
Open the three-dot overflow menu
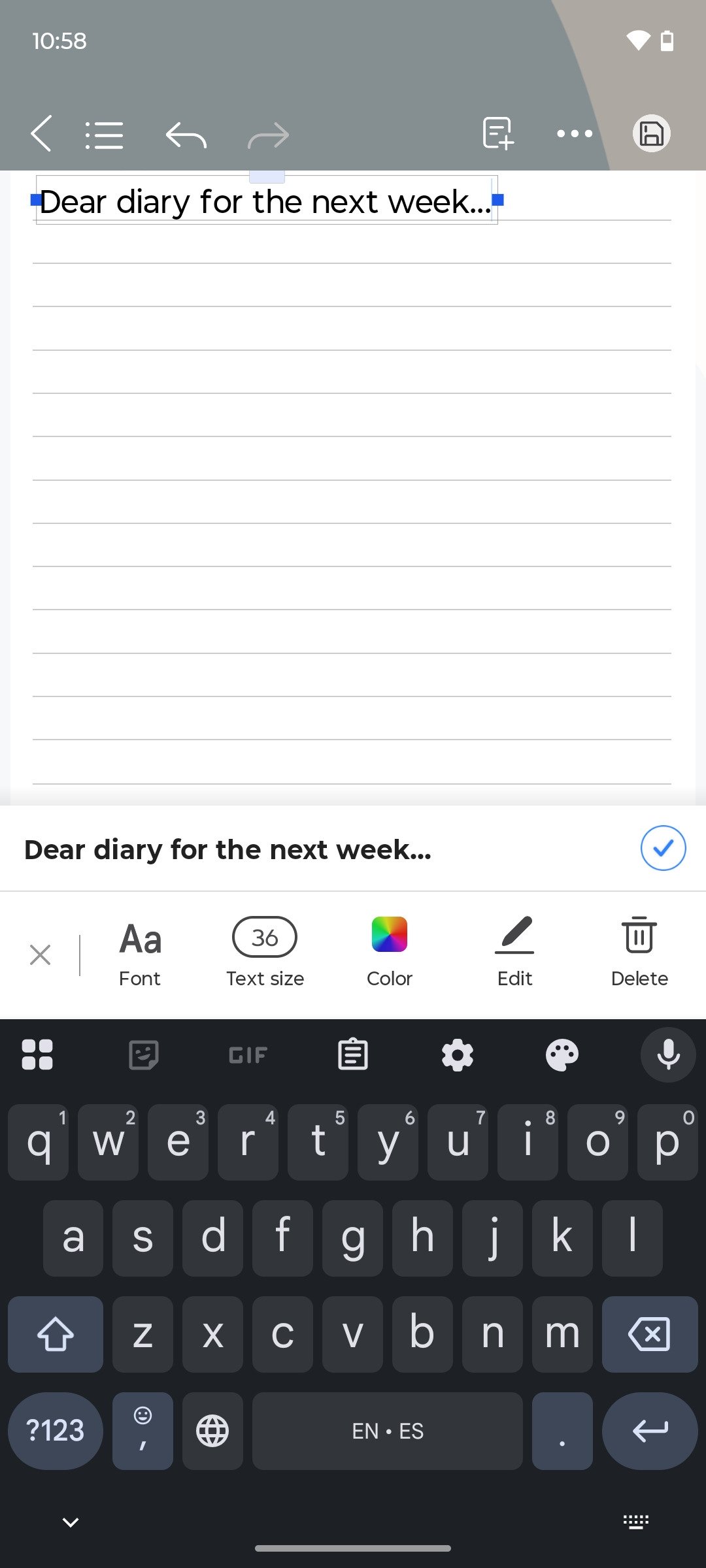[x=575, y=134]
